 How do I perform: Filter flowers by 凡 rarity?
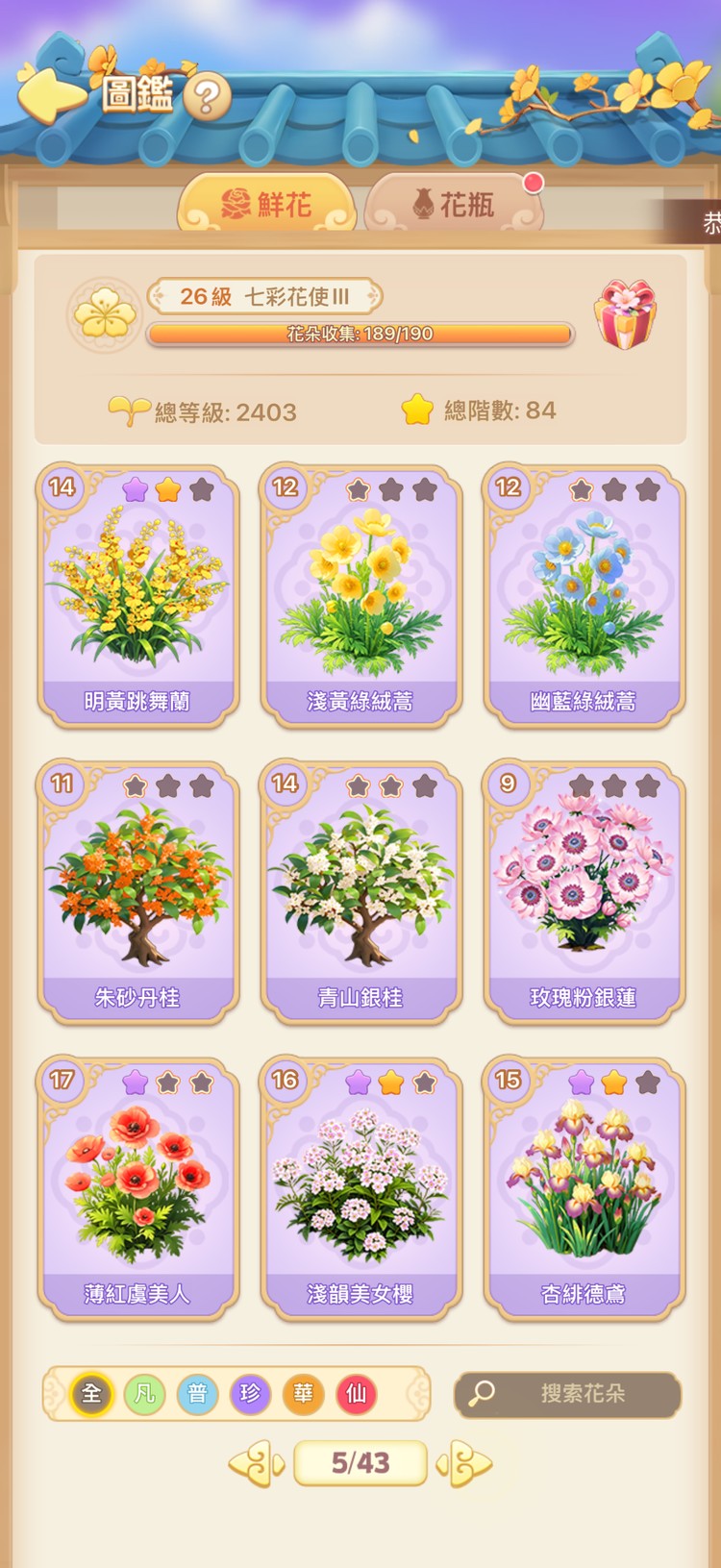(x=144, y=1394)
